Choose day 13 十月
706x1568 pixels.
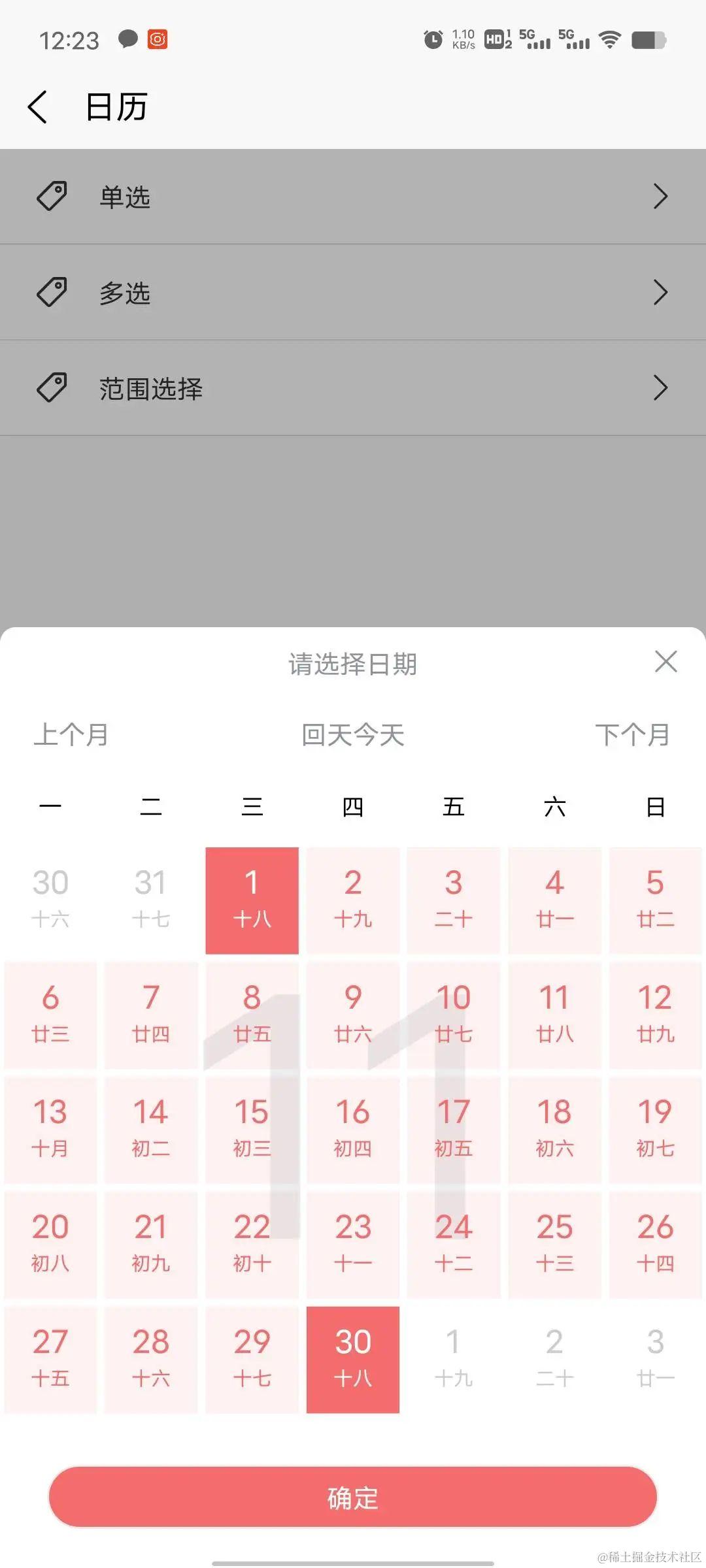click(x=50, y=1129)
